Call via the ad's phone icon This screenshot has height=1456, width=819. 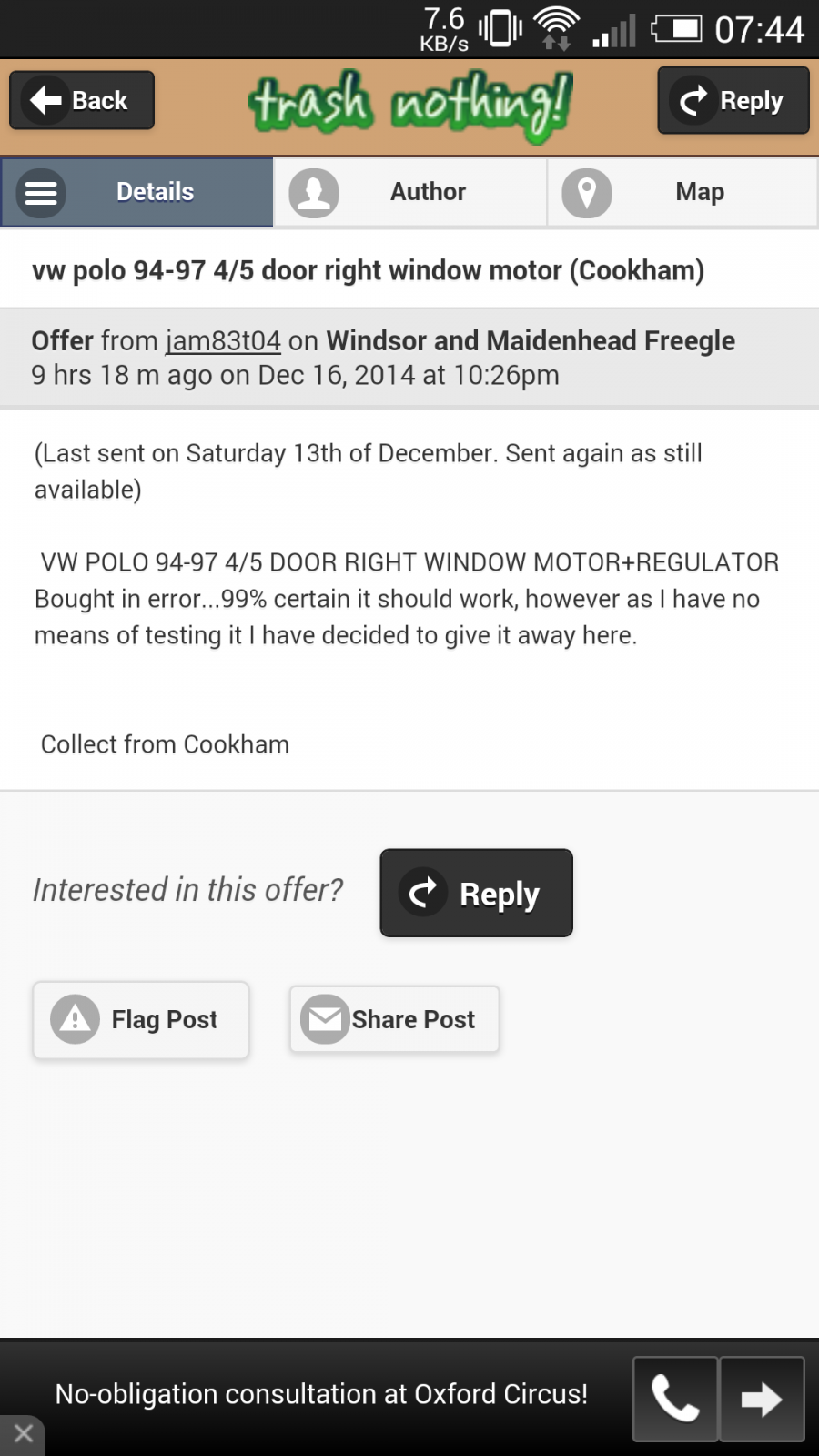tap(675, 1399)
